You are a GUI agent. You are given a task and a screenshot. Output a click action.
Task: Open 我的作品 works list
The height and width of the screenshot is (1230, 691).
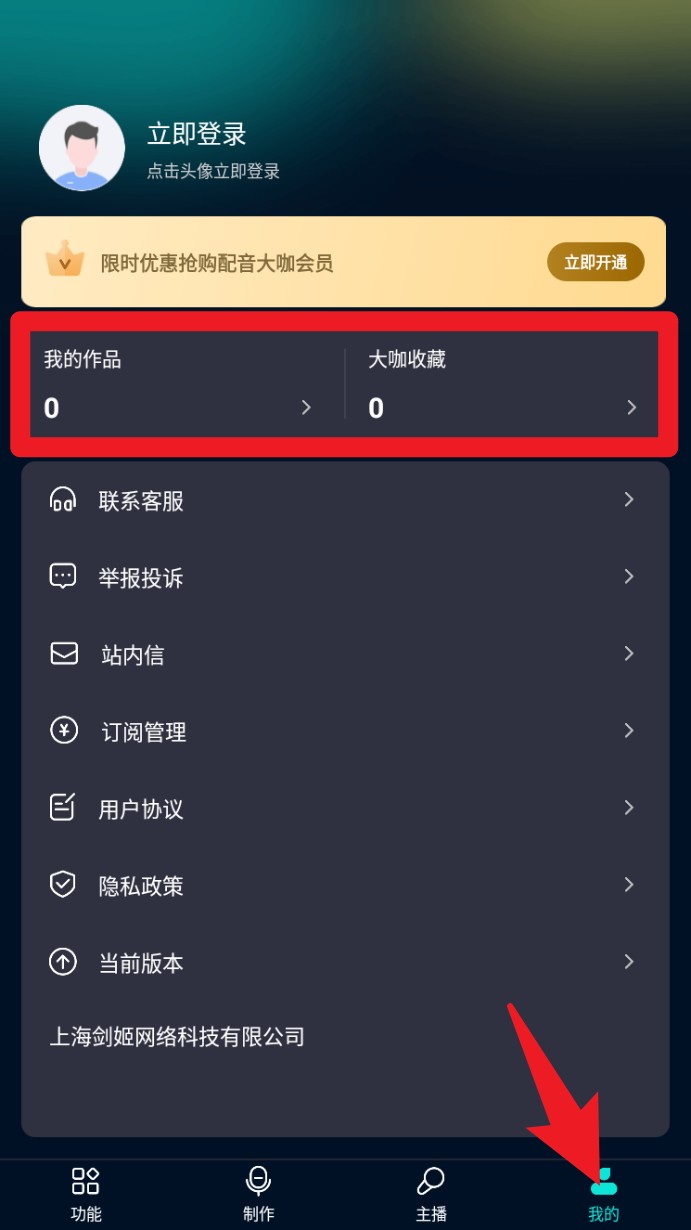pos(178,385)
